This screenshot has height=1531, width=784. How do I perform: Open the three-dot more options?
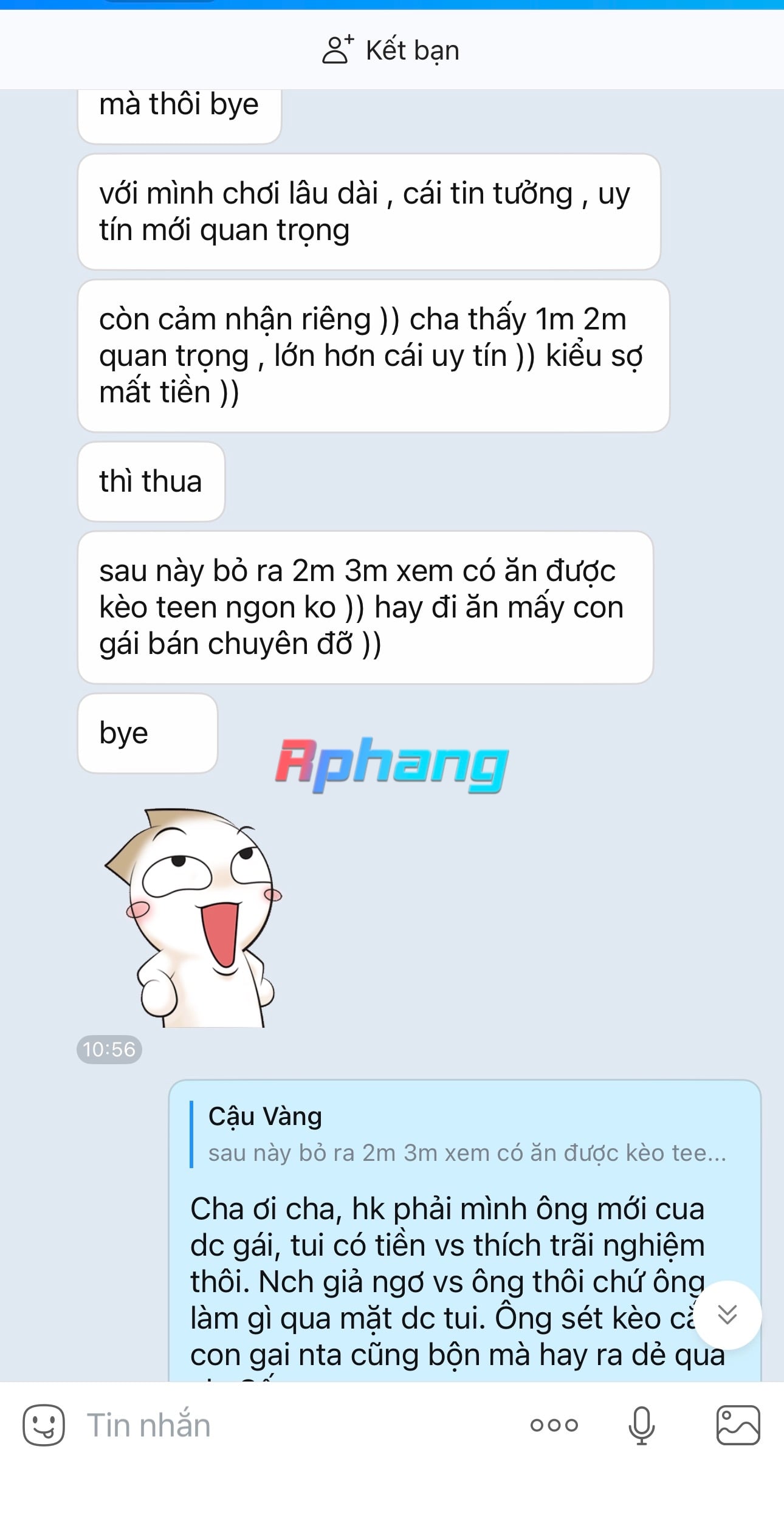click(554, 1425)
